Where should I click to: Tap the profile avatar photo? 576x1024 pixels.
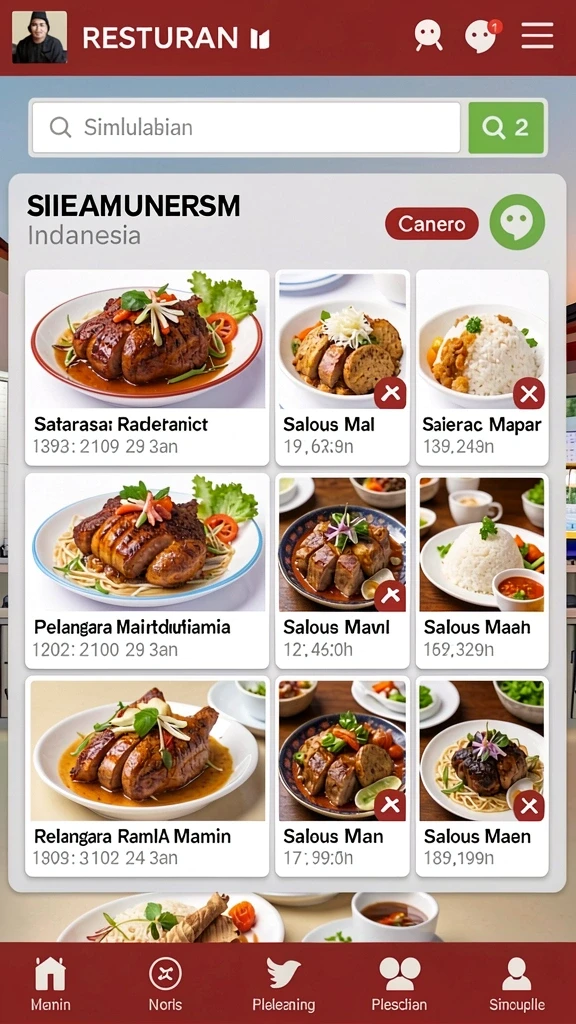tap(39, 37)
